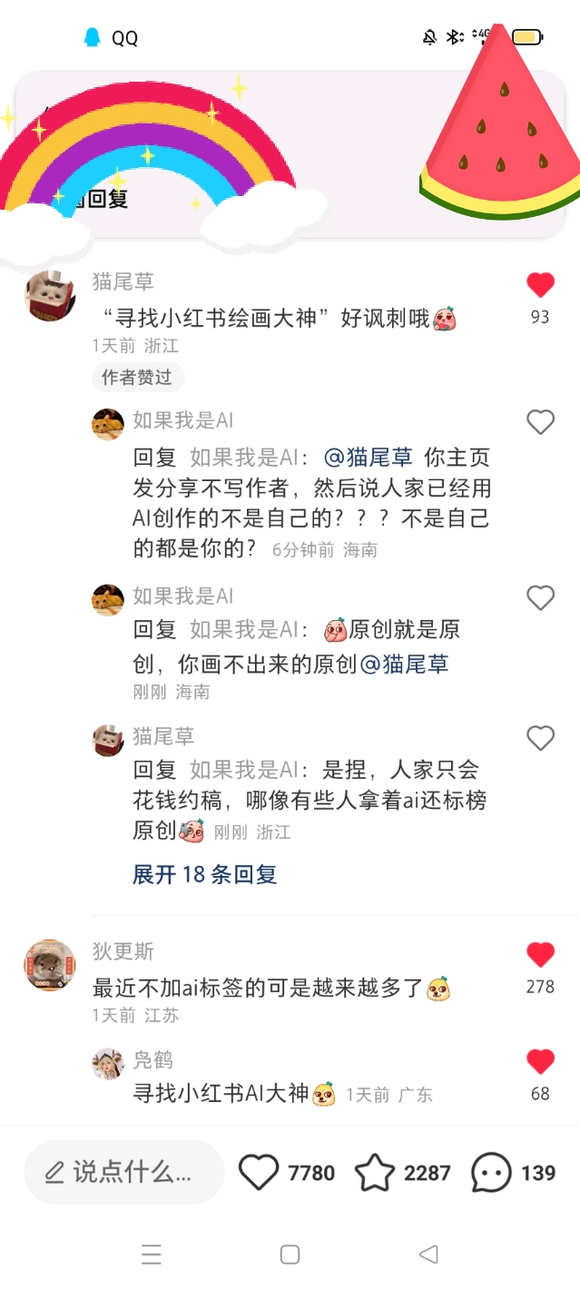Open 狄更斯's profile avatar
Screen dimensions: 580x1290
click(x=50, y=965)
